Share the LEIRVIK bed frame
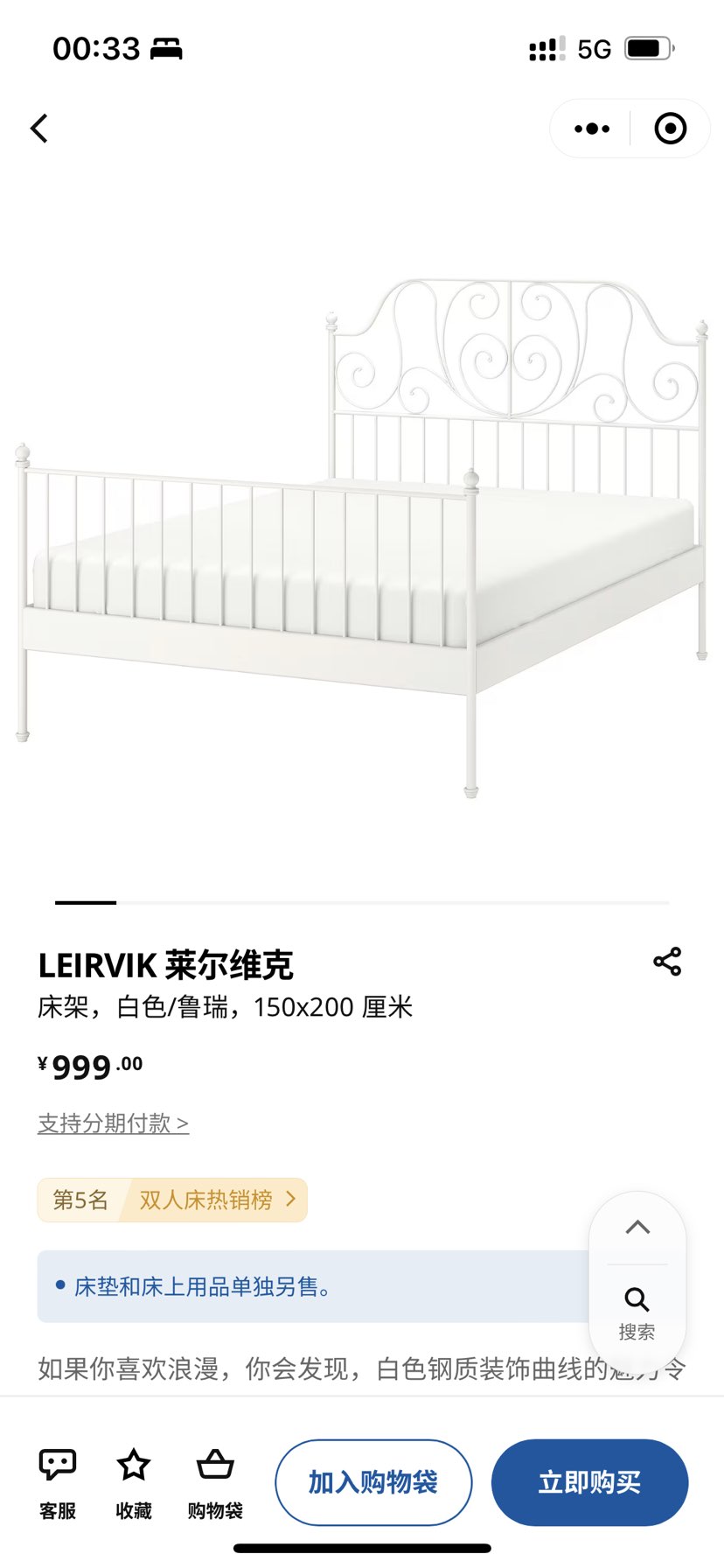This screenshot has height=1568, width=724. pyautogui.click(x=667, y=962)
